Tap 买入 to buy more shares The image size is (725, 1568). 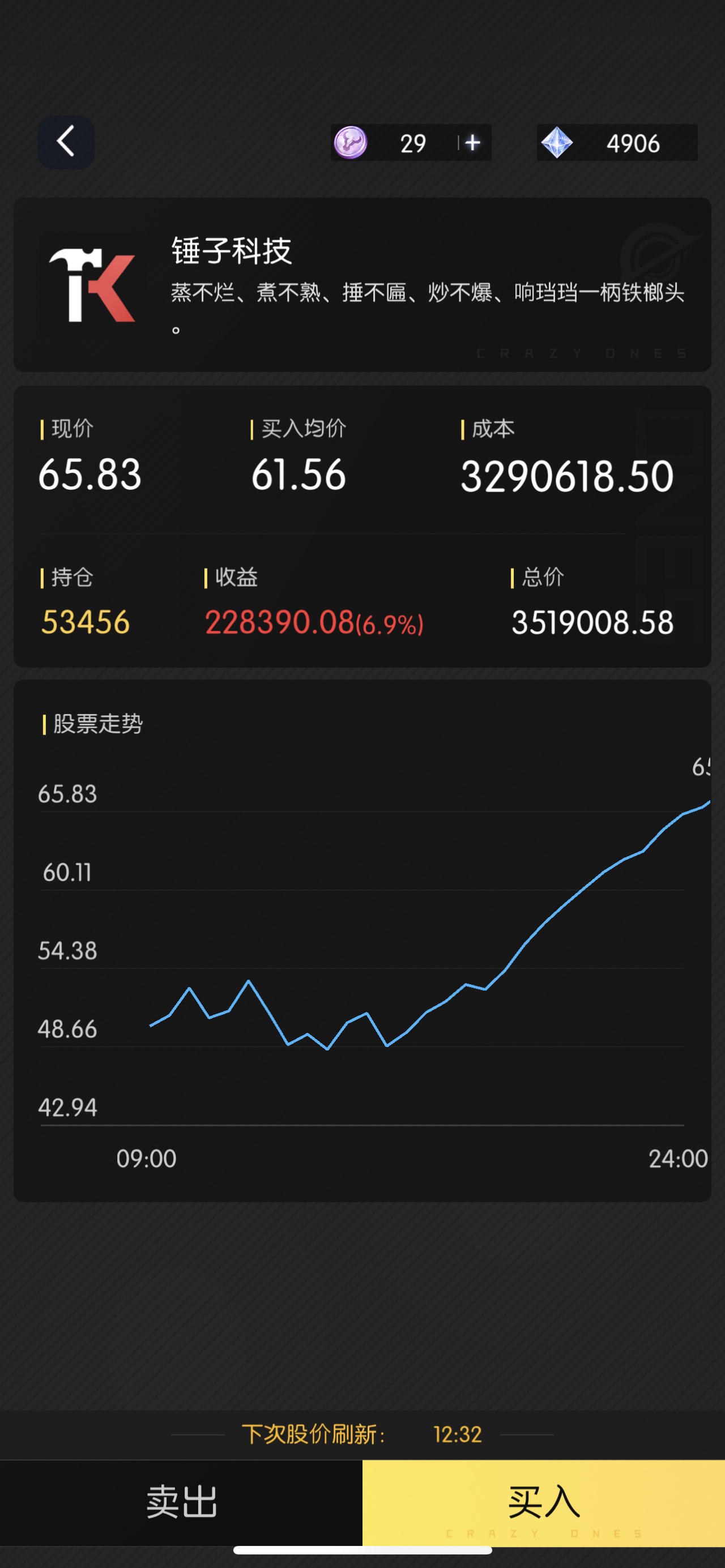(544, 1503)
